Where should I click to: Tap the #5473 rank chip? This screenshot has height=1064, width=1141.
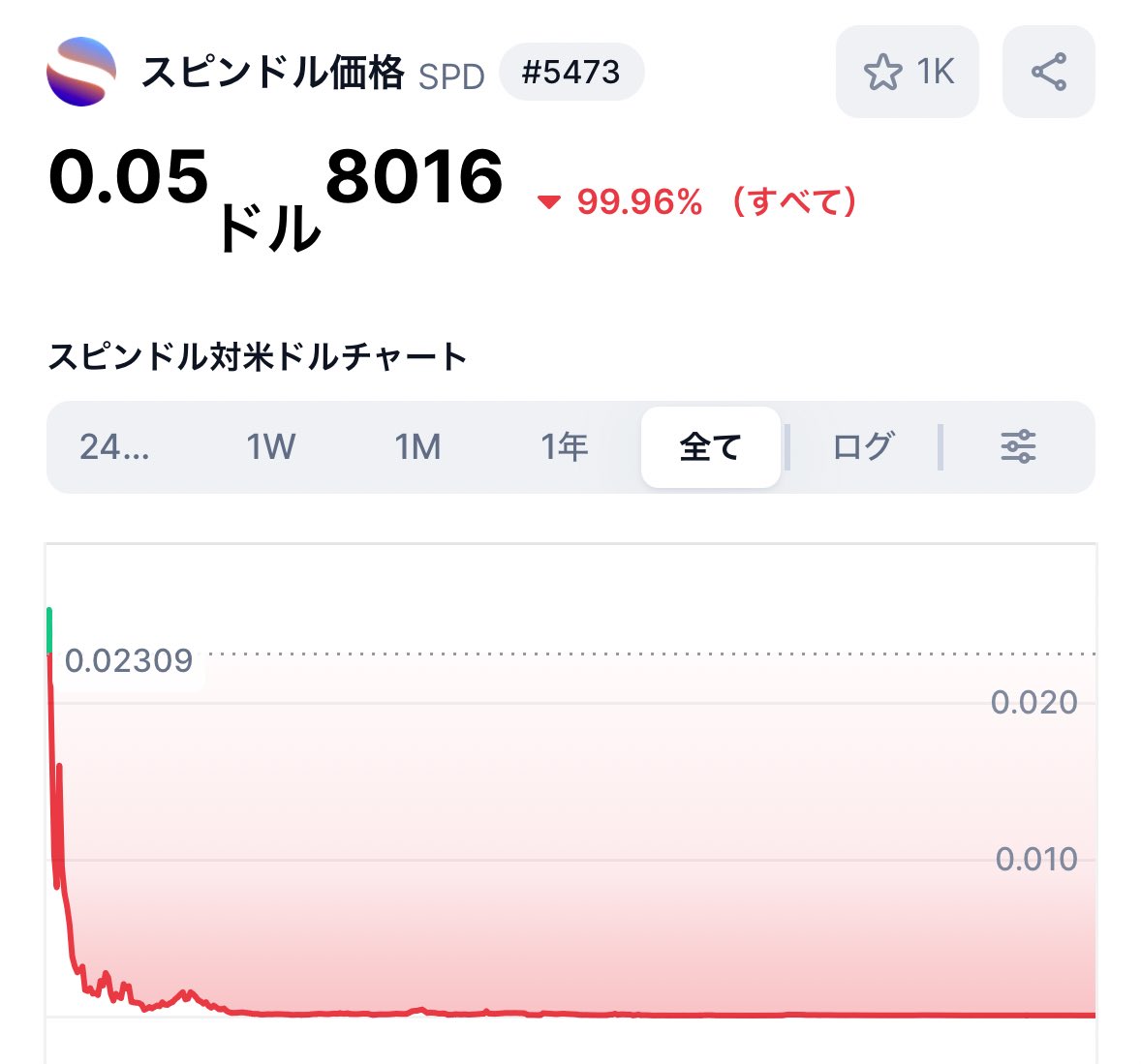click(571, 73)
